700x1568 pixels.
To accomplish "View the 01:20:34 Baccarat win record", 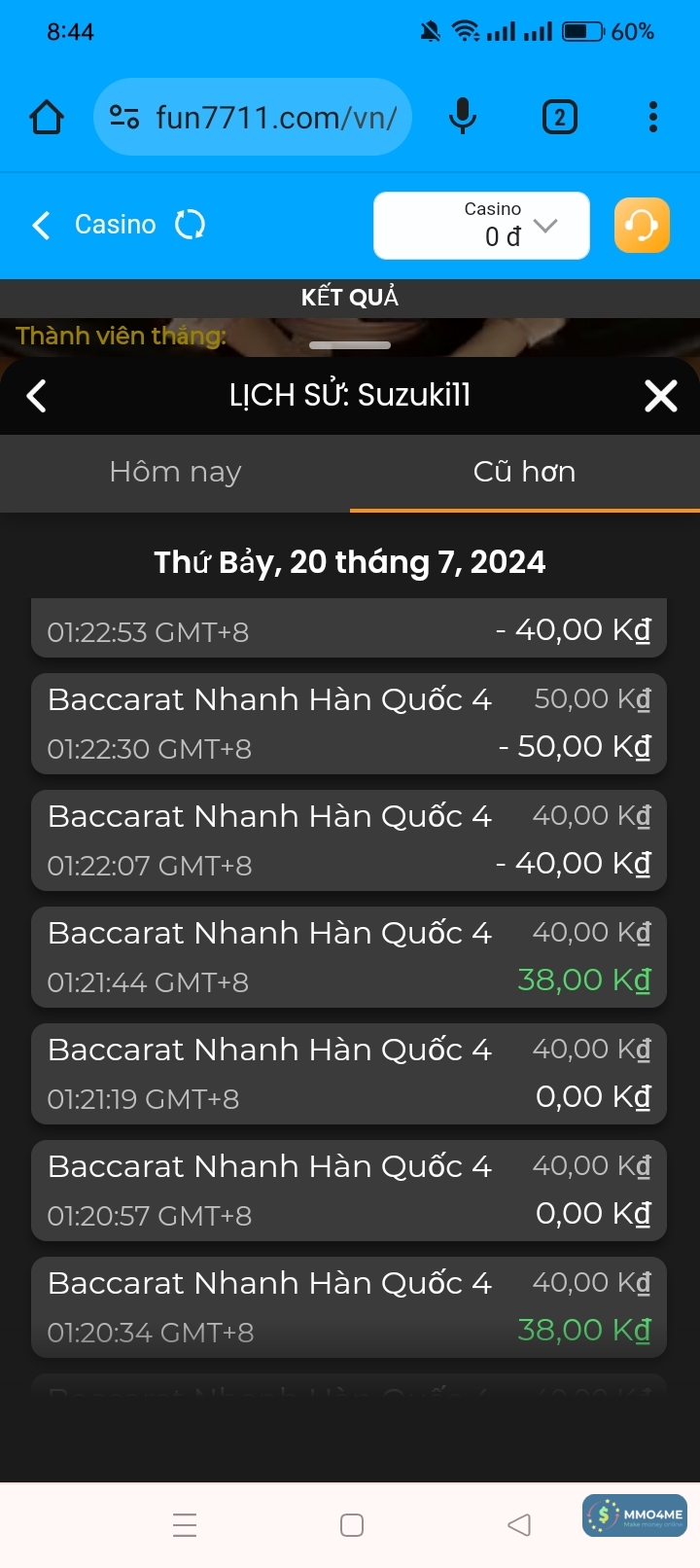I will click(349, 1307).
